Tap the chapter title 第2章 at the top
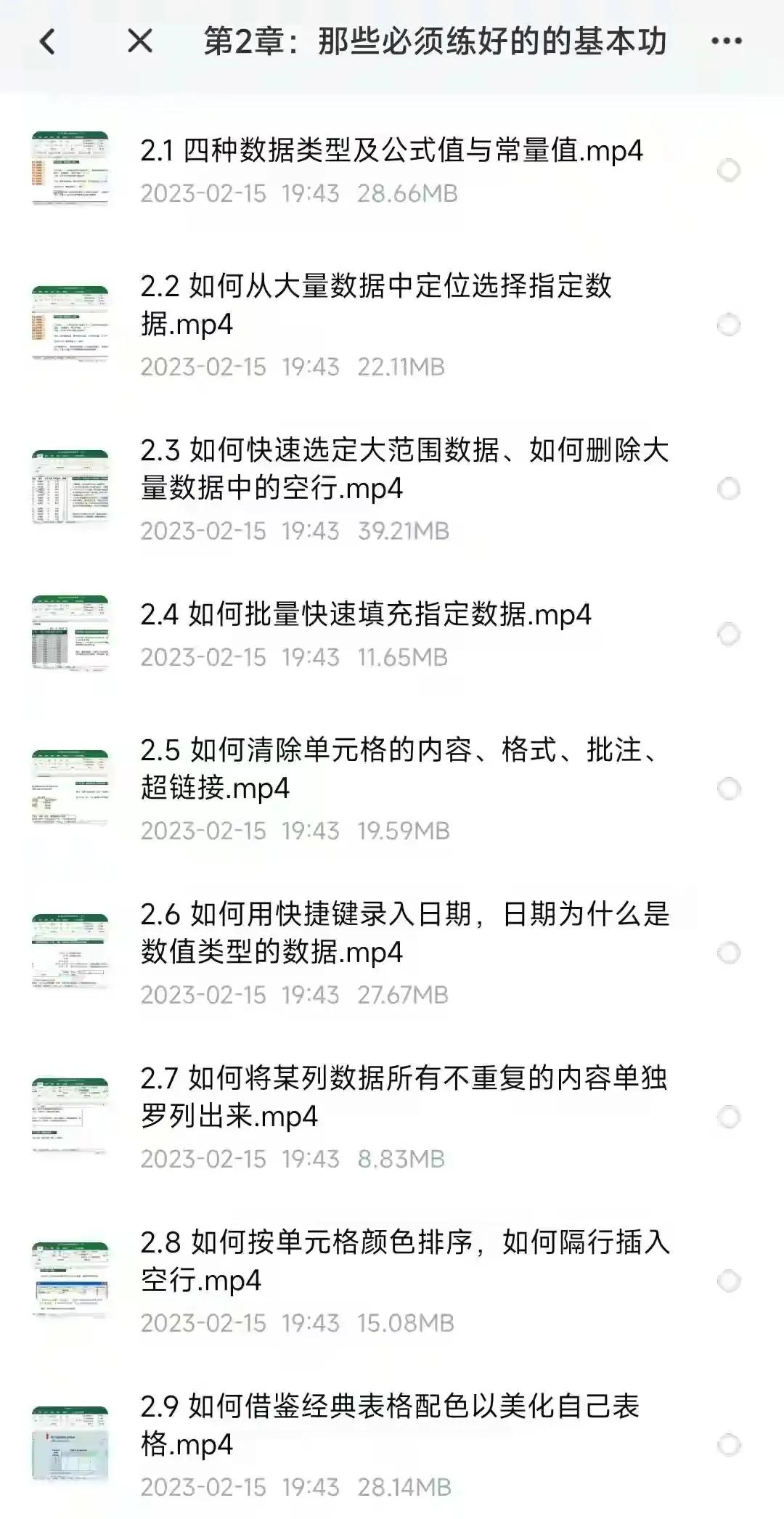This screenshot has height=1519, width=784. tap(436, 41)
